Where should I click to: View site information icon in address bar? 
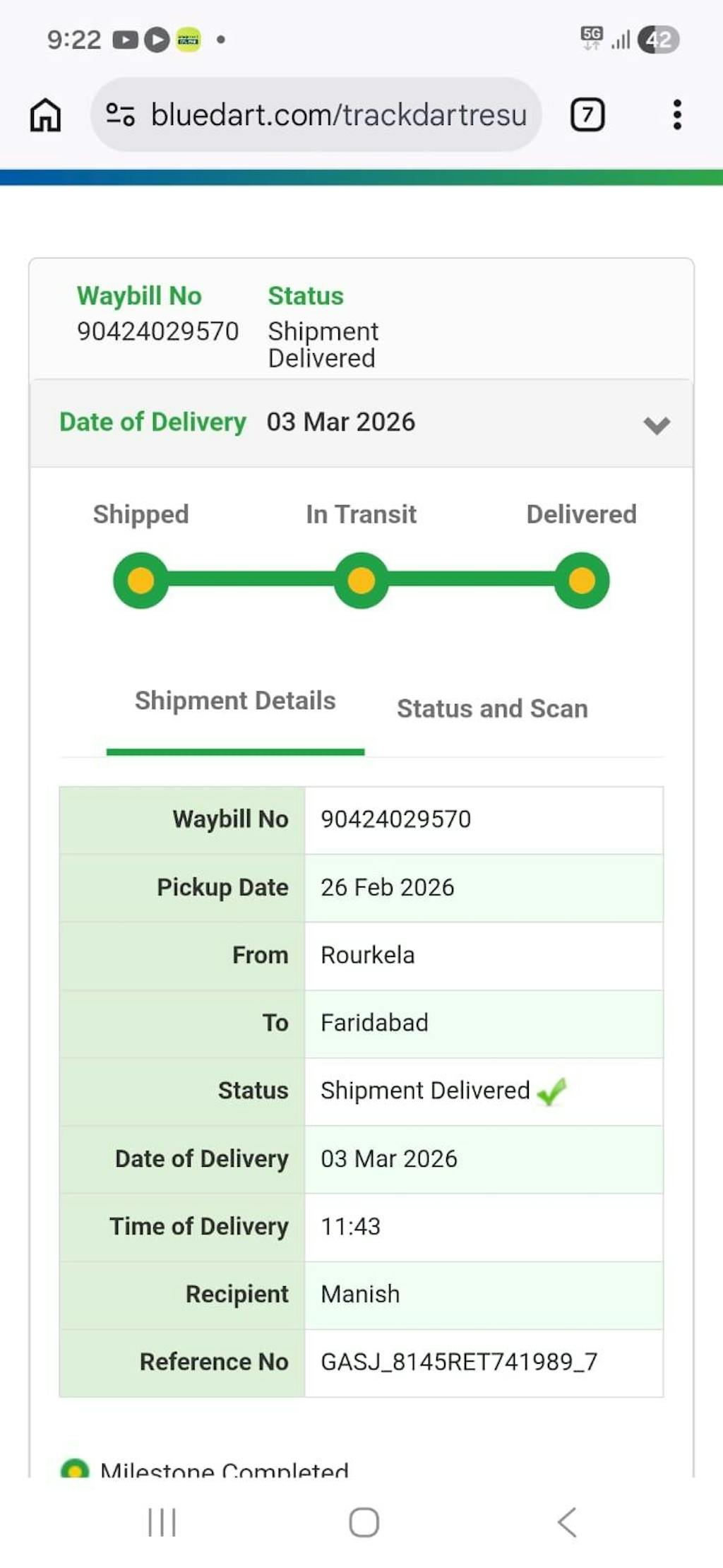coord(120,114)
